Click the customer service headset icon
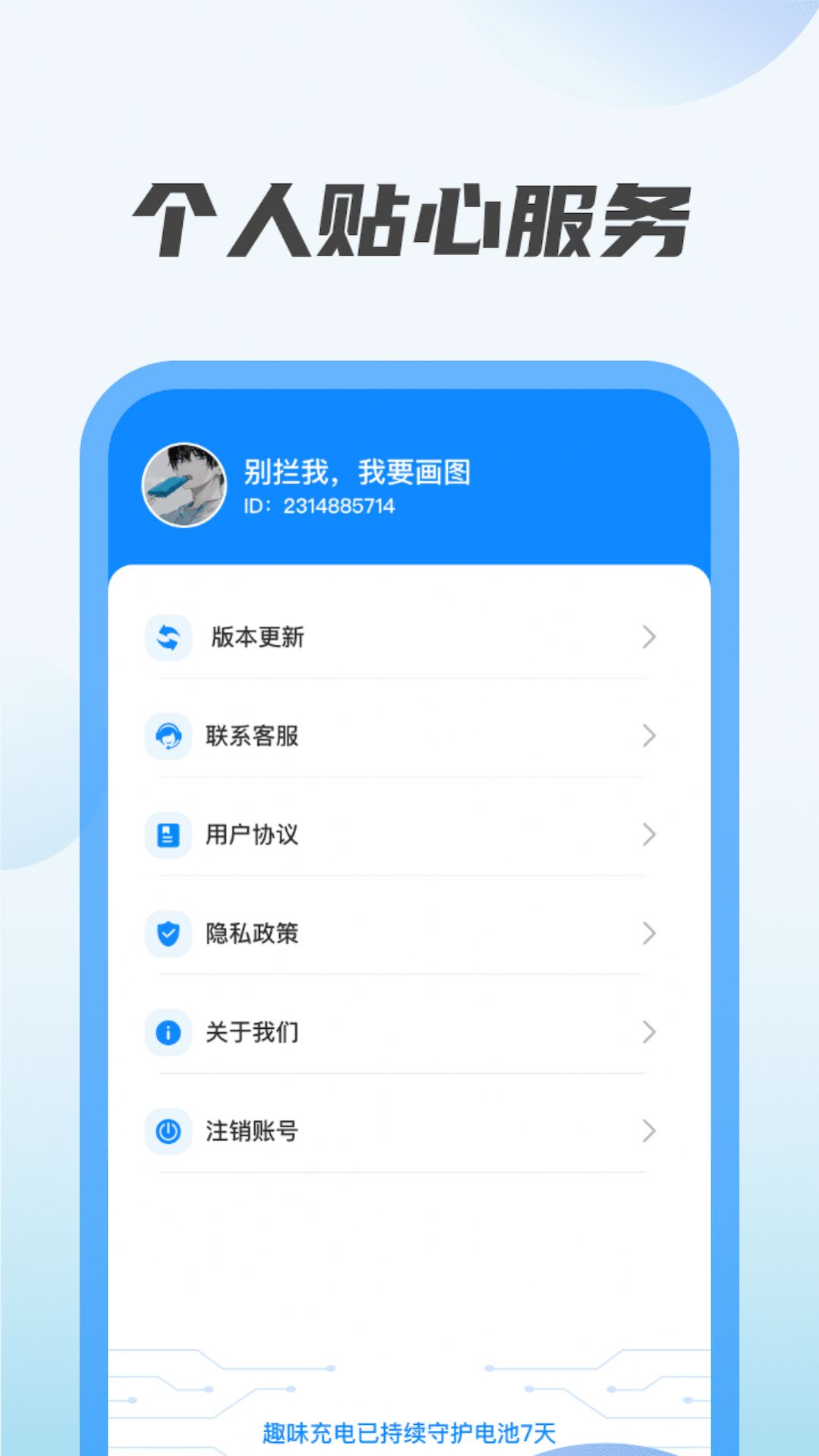The image size is (819, 1456). coord(168,737)
